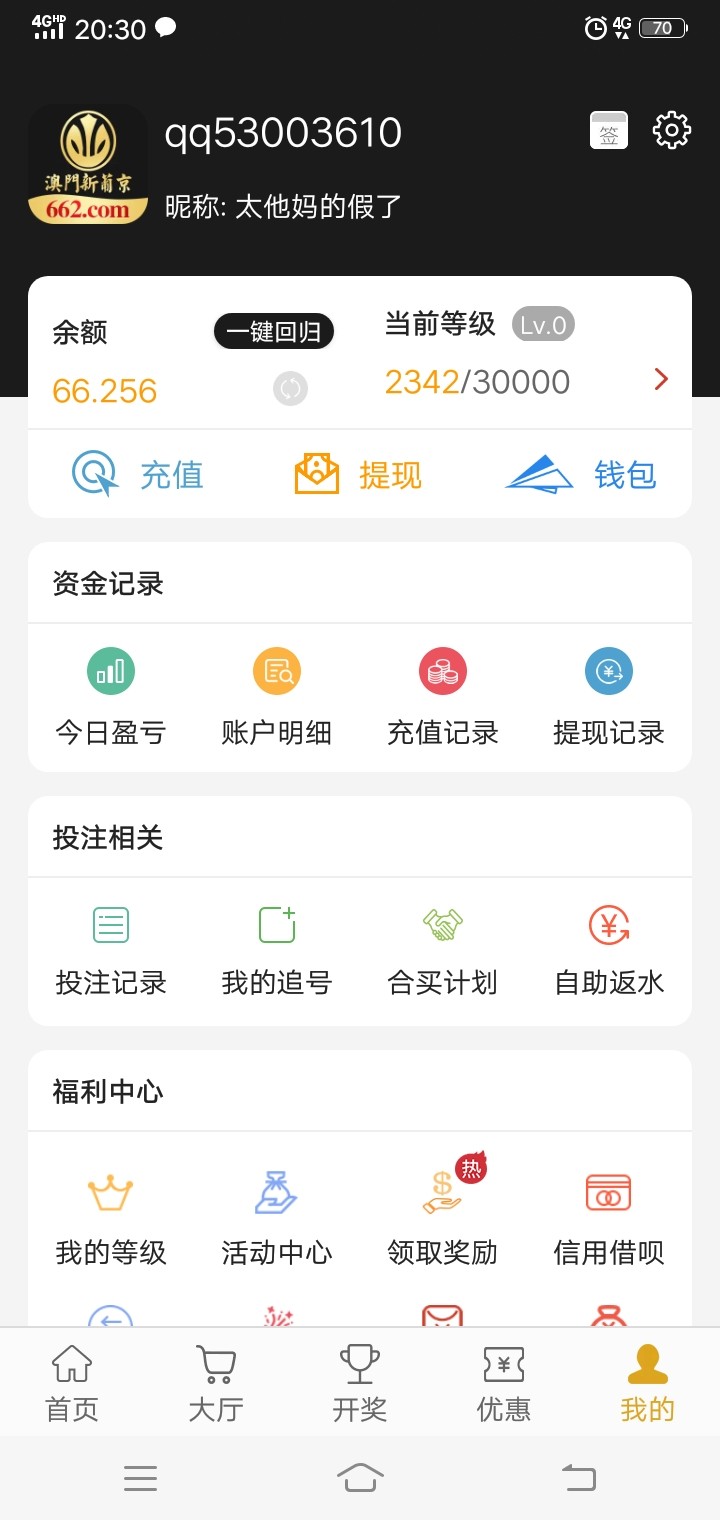Viewport: 720px width, 1520px height.
Task: Open the settings gear icon
Action: click(671, 131)
